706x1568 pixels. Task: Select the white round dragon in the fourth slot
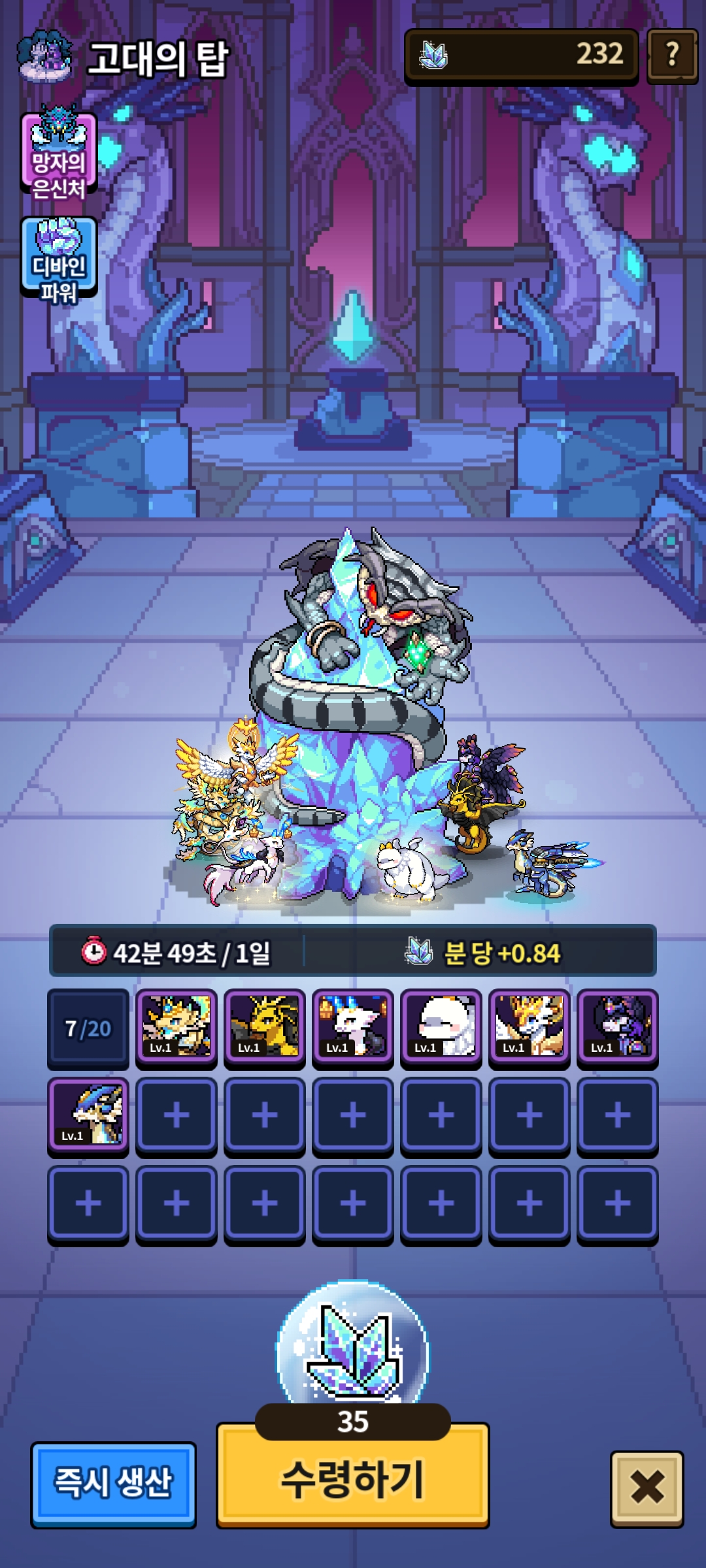(441, 1028)
